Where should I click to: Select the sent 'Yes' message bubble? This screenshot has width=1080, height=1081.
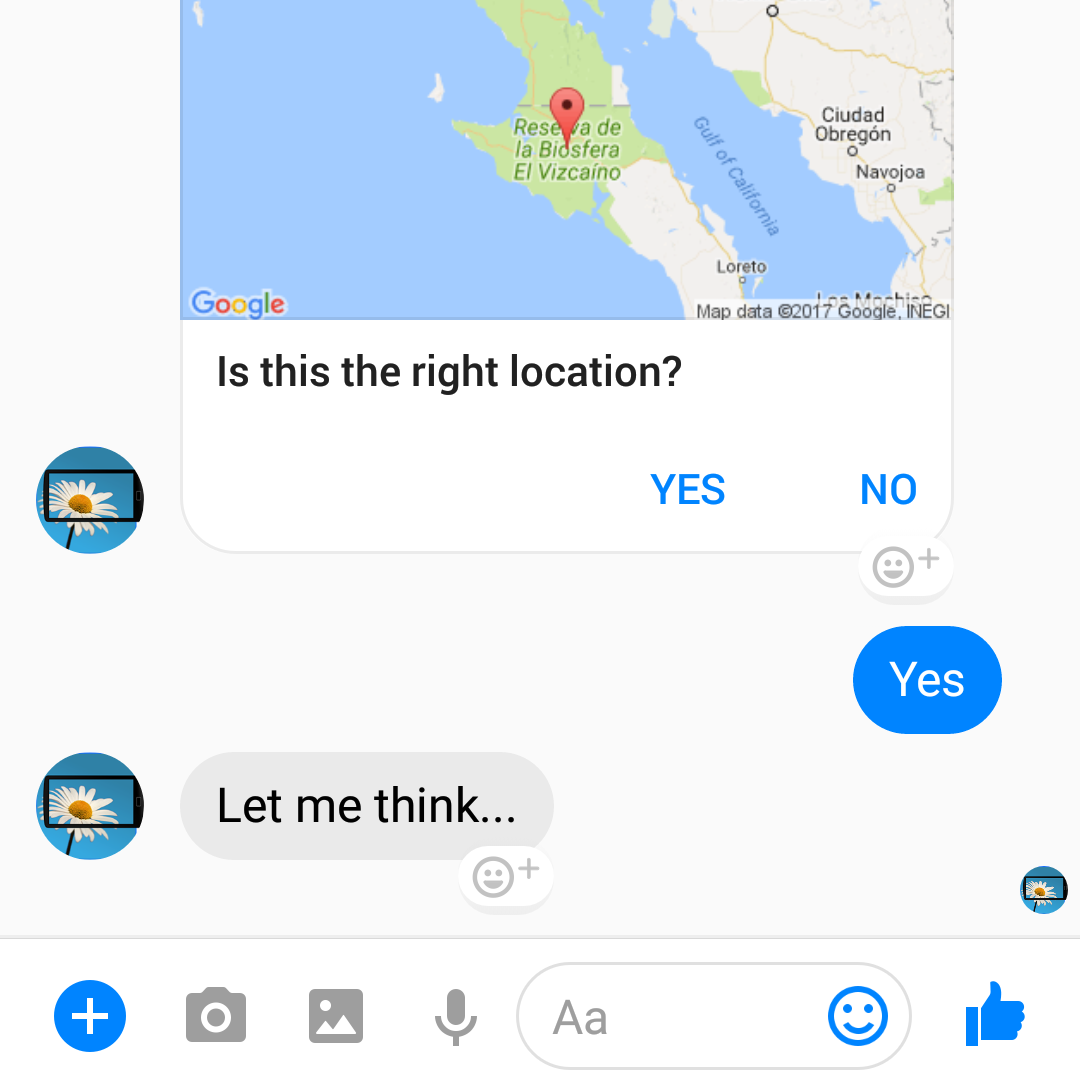pyautogui.click(x=926, y=679)
